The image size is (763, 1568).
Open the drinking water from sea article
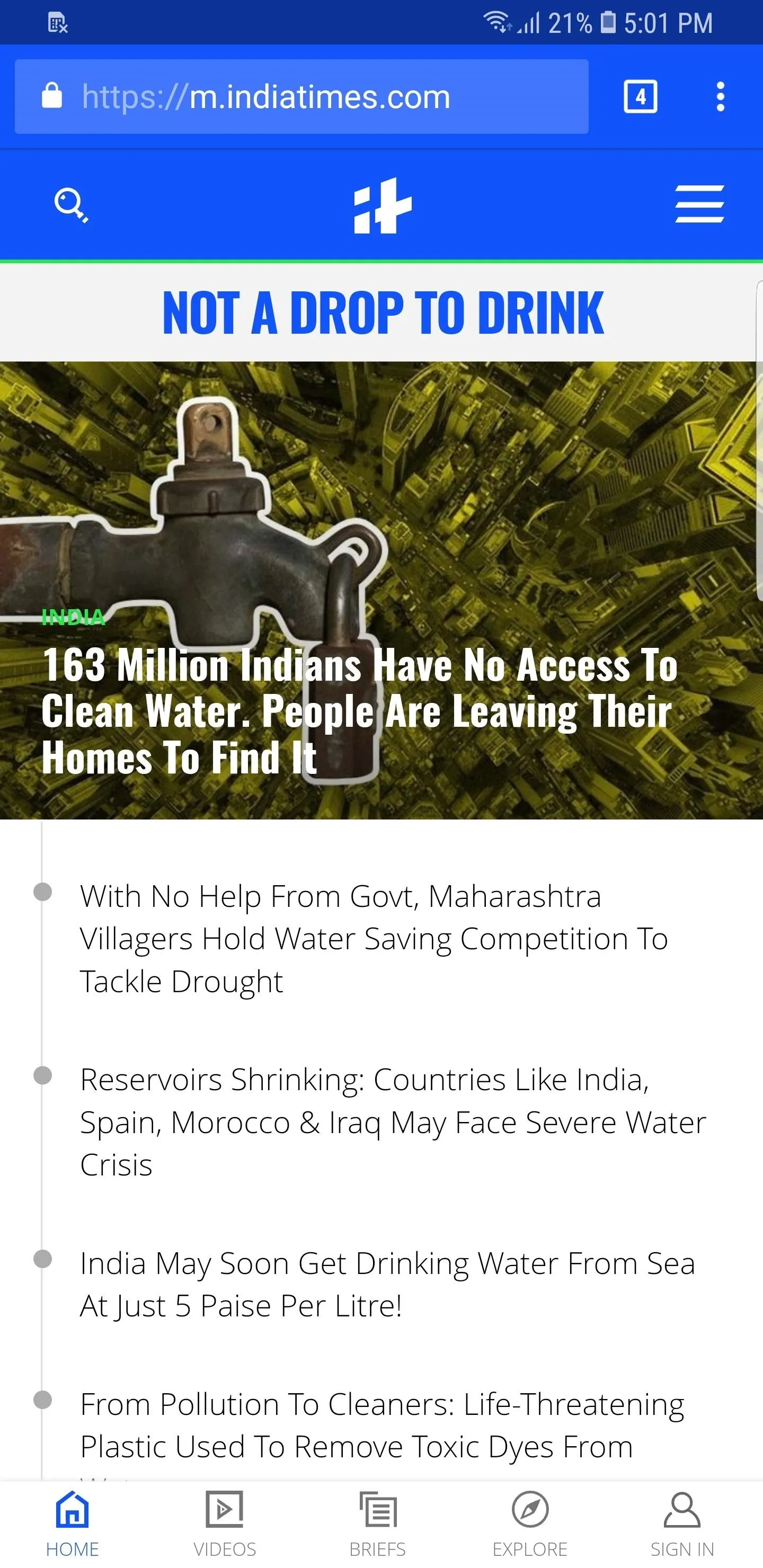[387, 1284]
